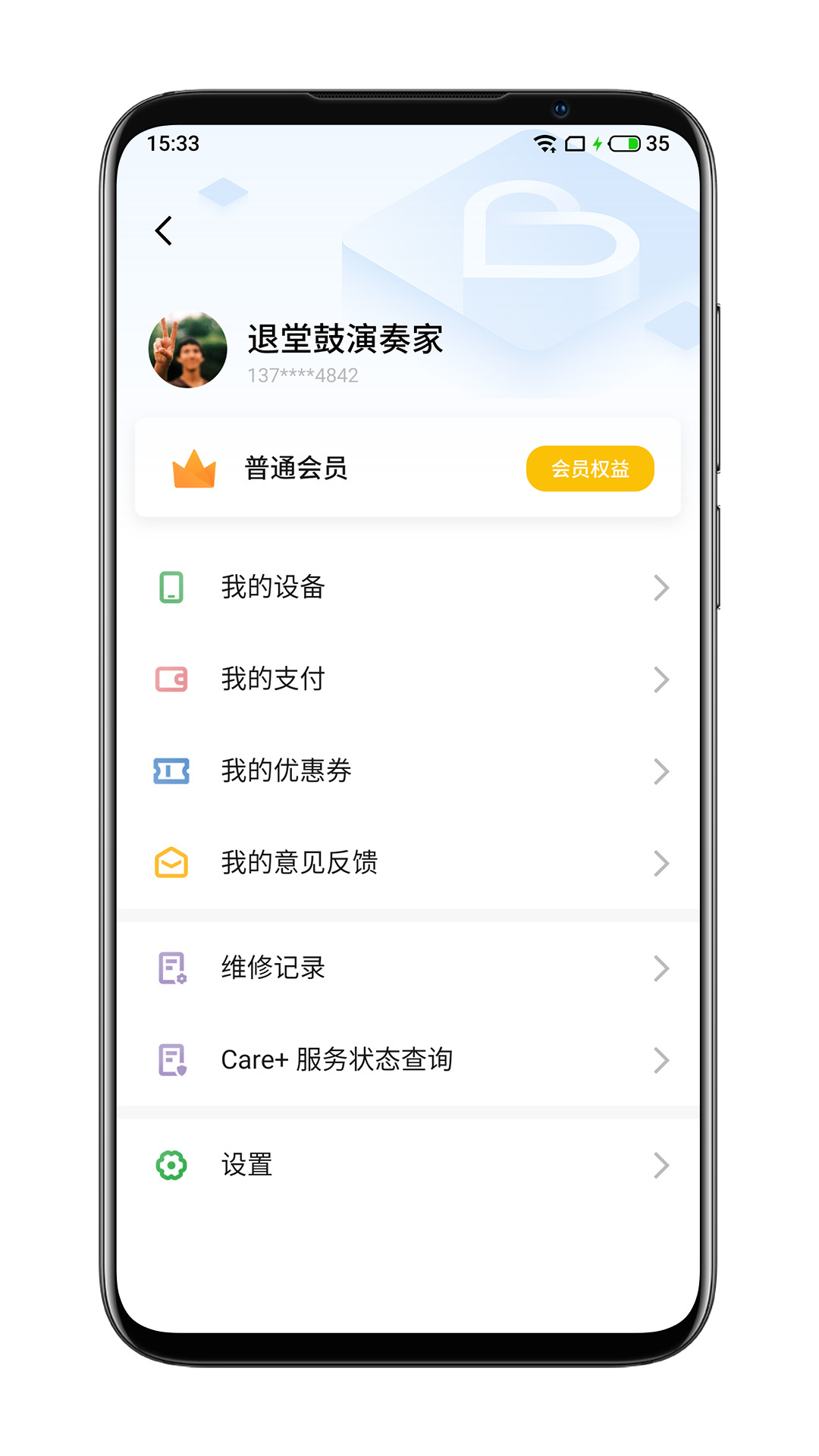Open 我的支付

(408, 679)
